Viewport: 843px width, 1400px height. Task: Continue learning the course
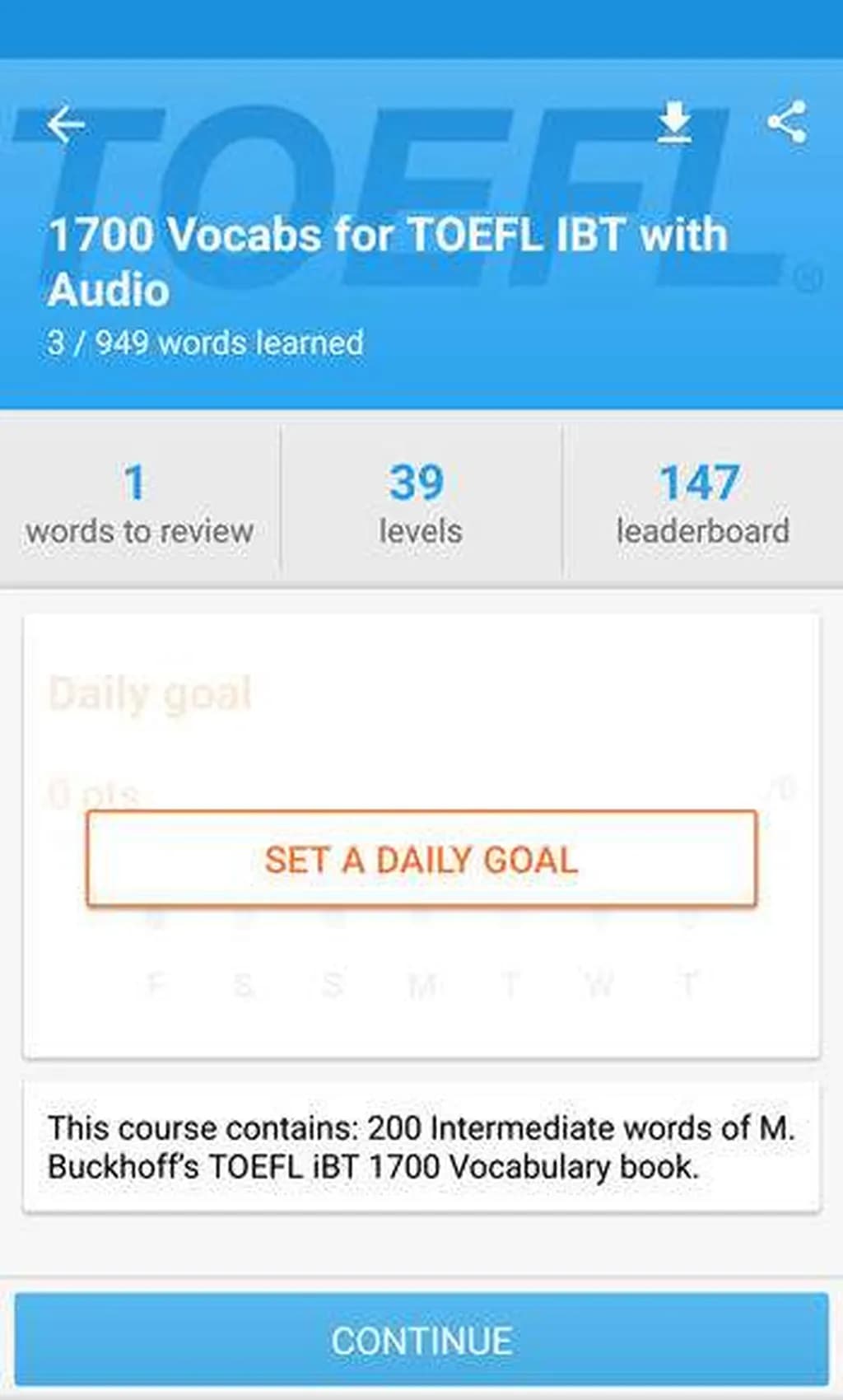421,1340
